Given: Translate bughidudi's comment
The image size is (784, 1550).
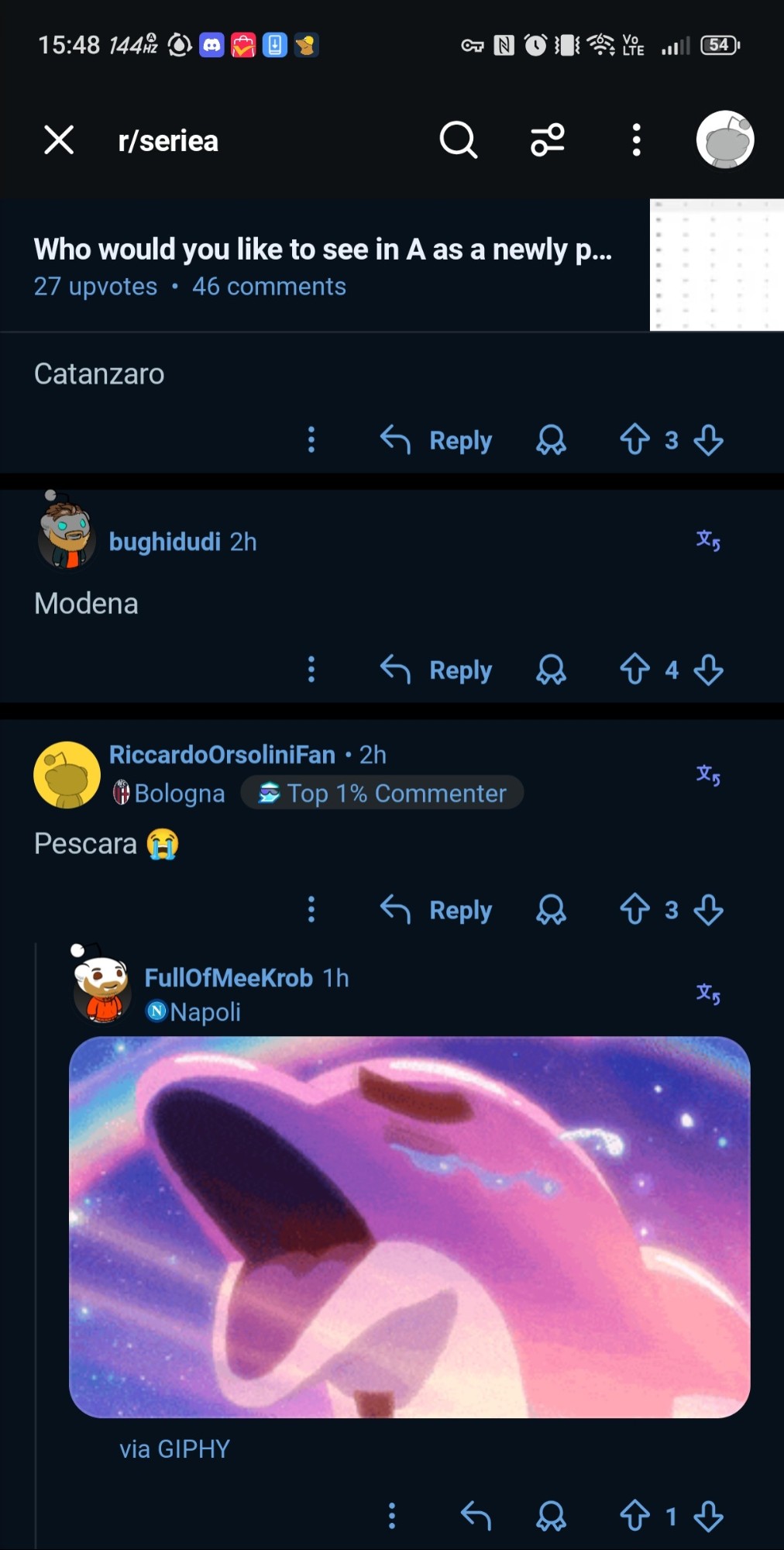Looking at the screenshot, I should (708, 540).
